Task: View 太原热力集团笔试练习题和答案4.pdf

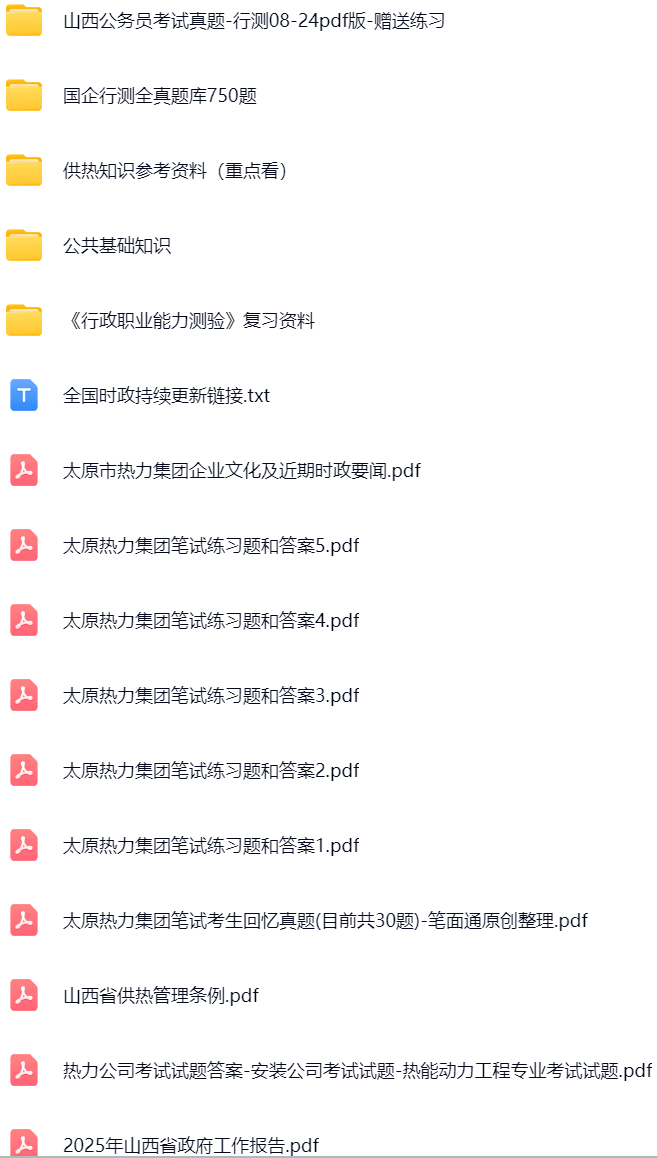Action: click(210, 621)
